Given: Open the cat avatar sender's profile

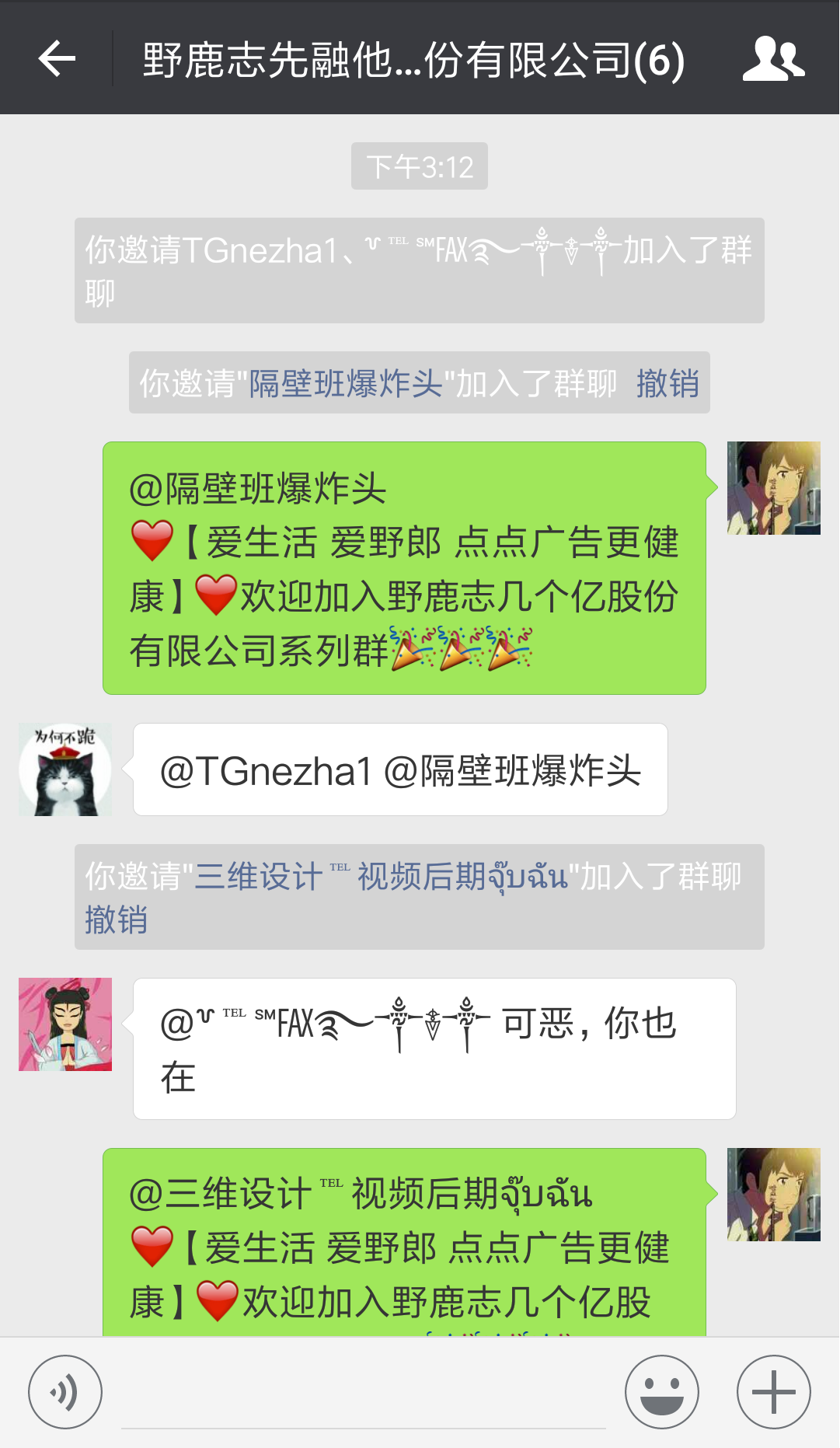Looking at the screenshot, I should 65,769.
